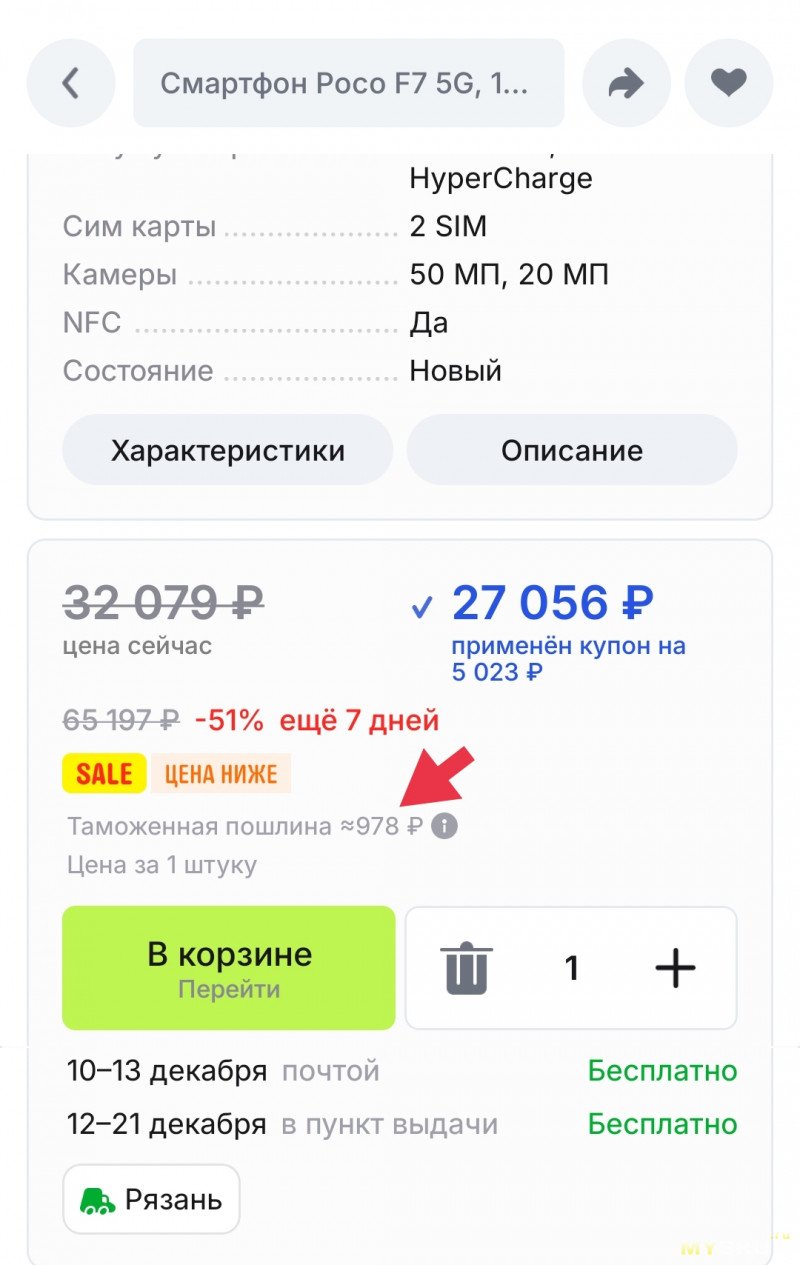Show info about Таможенная пошлина
Viewport: 800px width, 1265px height.
(445, 827)
